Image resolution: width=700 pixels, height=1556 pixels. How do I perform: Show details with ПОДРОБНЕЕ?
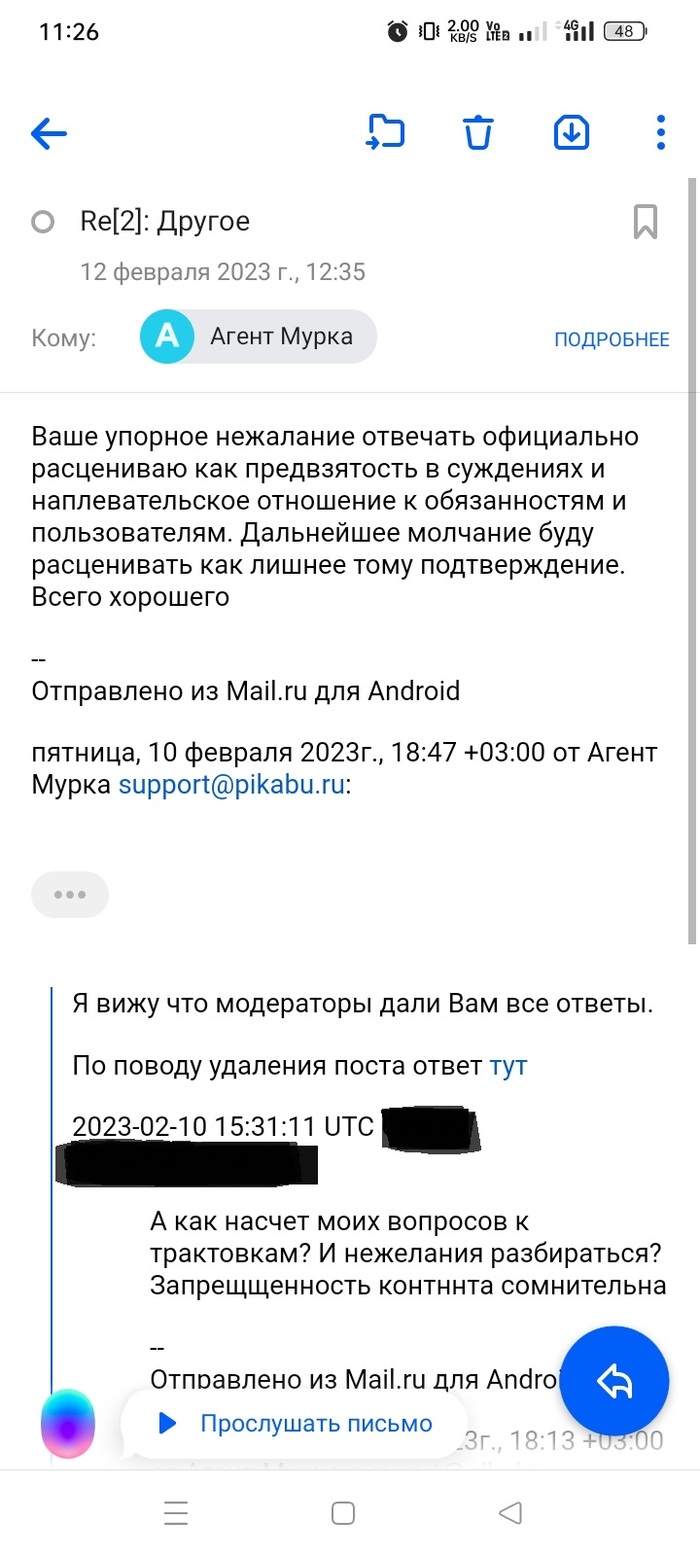[611, 339]
